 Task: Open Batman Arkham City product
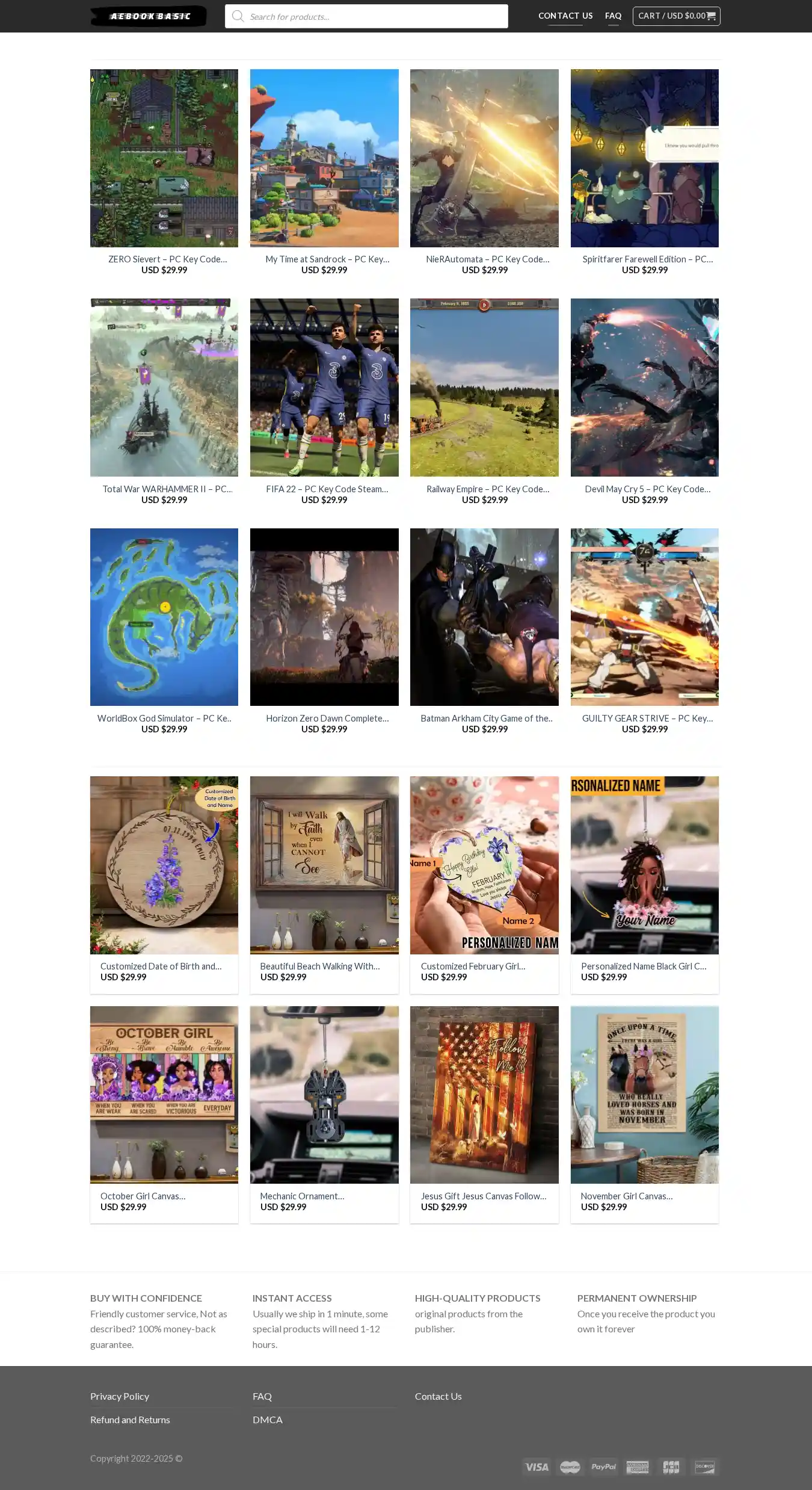pyautogui.click(x=486, y=719)
